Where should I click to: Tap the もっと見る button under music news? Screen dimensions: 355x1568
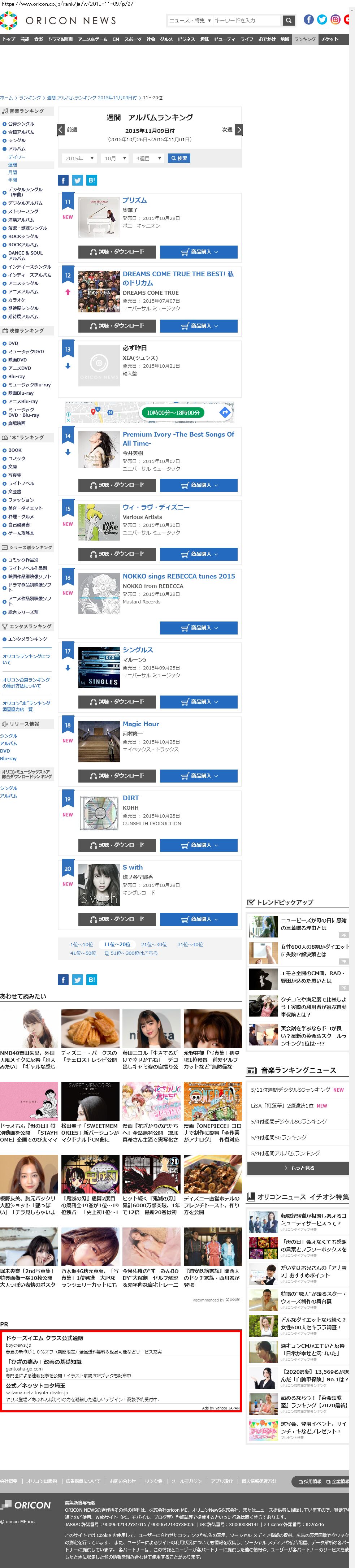(298, 1168)
